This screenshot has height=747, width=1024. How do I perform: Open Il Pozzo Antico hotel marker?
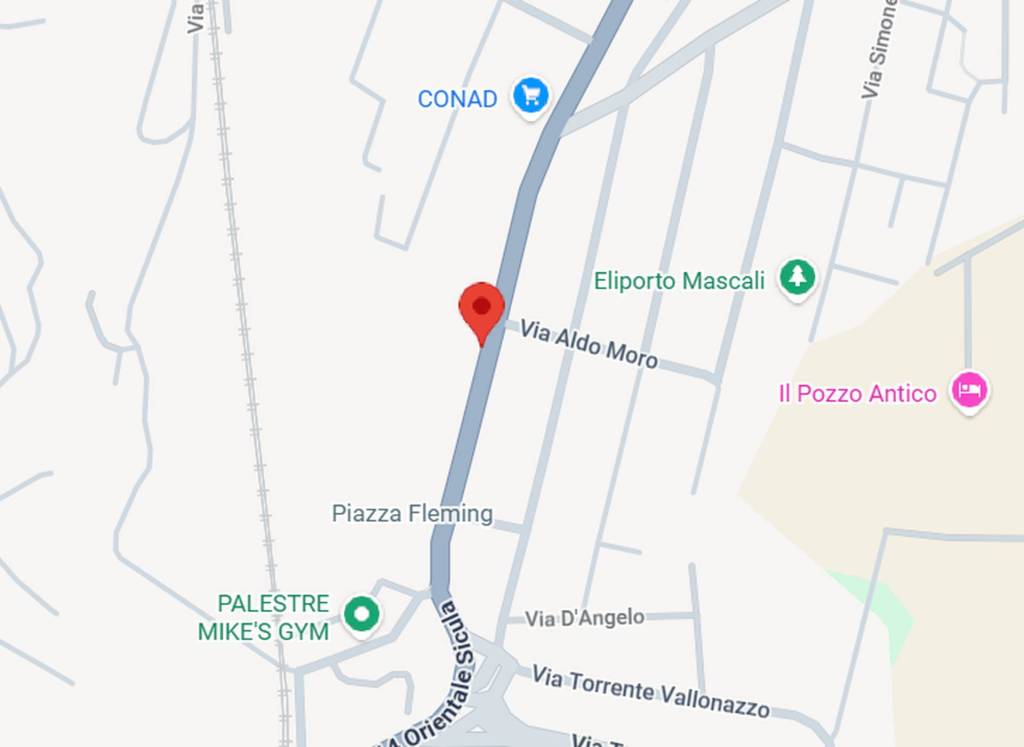(969, 391)
